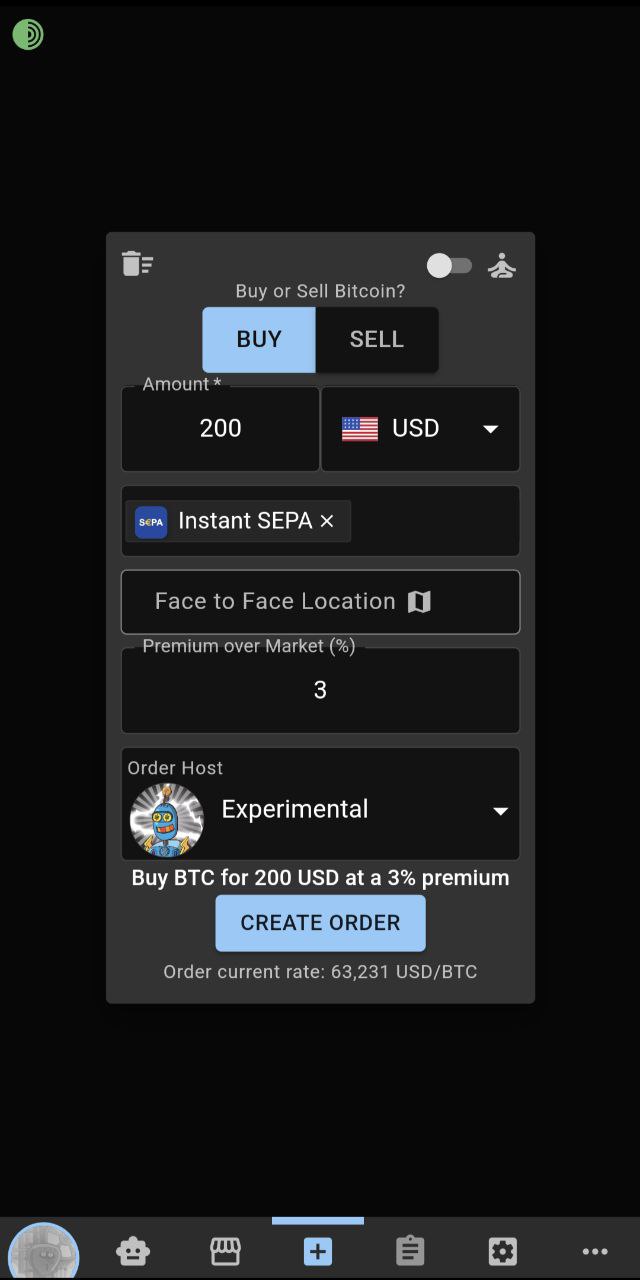Screen dimensions: 640x1280
Task: Switch to the SELL option
Action: [x=377, y=340]
